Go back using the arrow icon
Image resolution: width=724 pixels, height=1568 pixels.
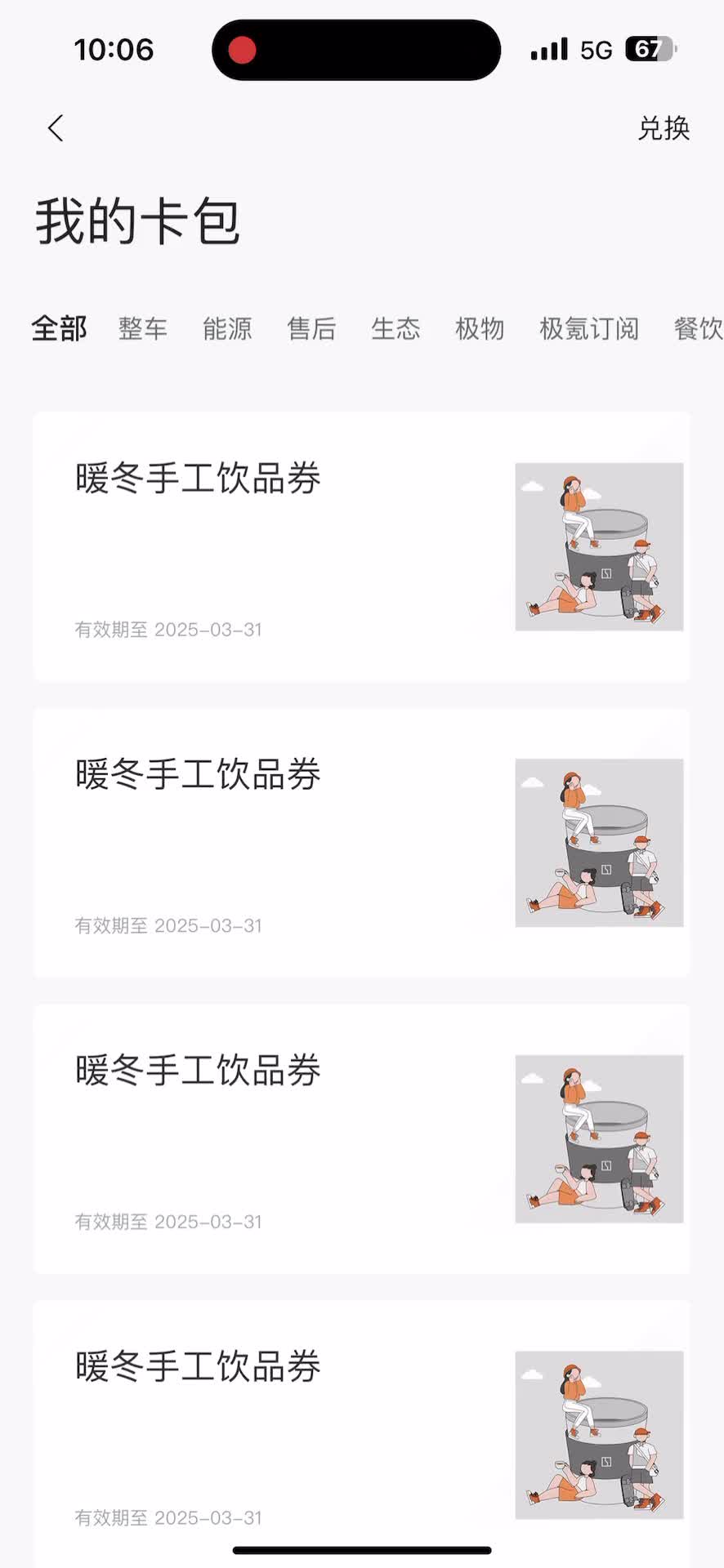click(x=56, y=128)
